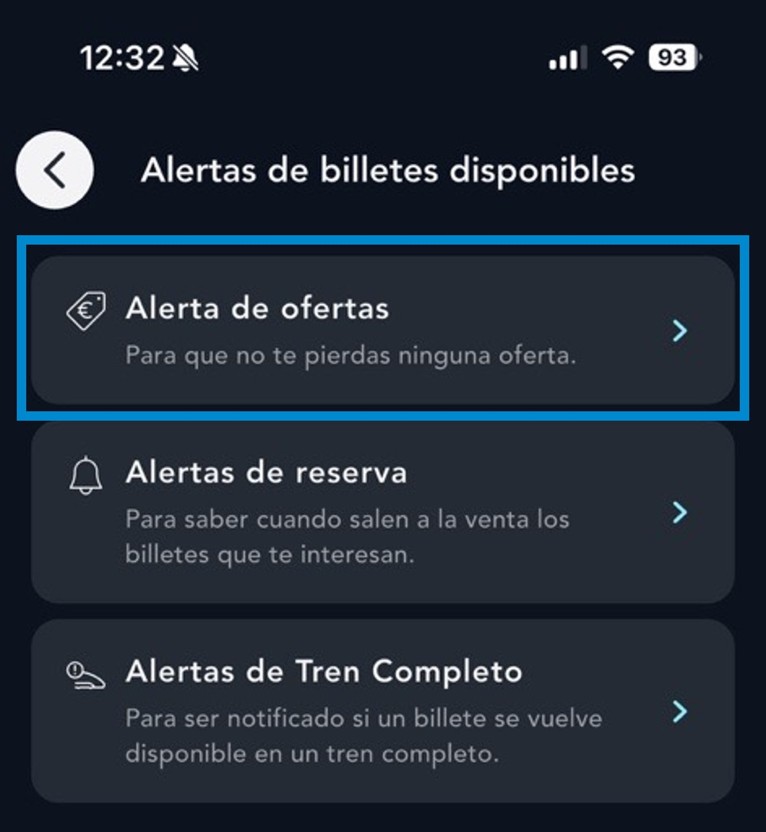Open Alertas de reserva
Image resolution: width=766 pixels, height=832 pixels.
click(x=382, y=512)
